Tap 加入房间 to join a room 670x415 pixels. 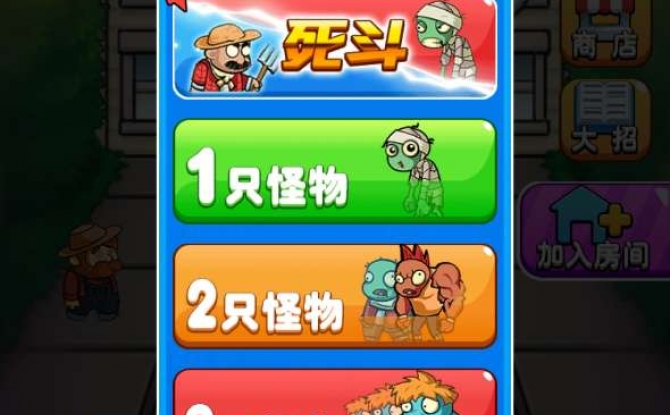[x=596, y=232]
